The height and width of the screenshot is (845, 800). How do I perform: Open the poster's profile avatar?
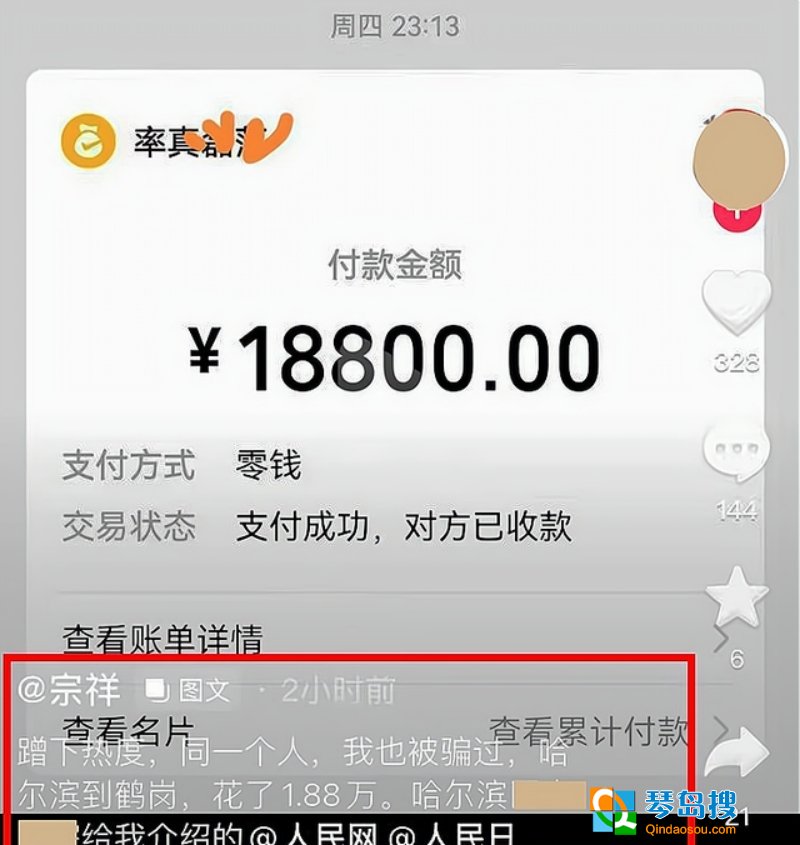pos(740,157)
